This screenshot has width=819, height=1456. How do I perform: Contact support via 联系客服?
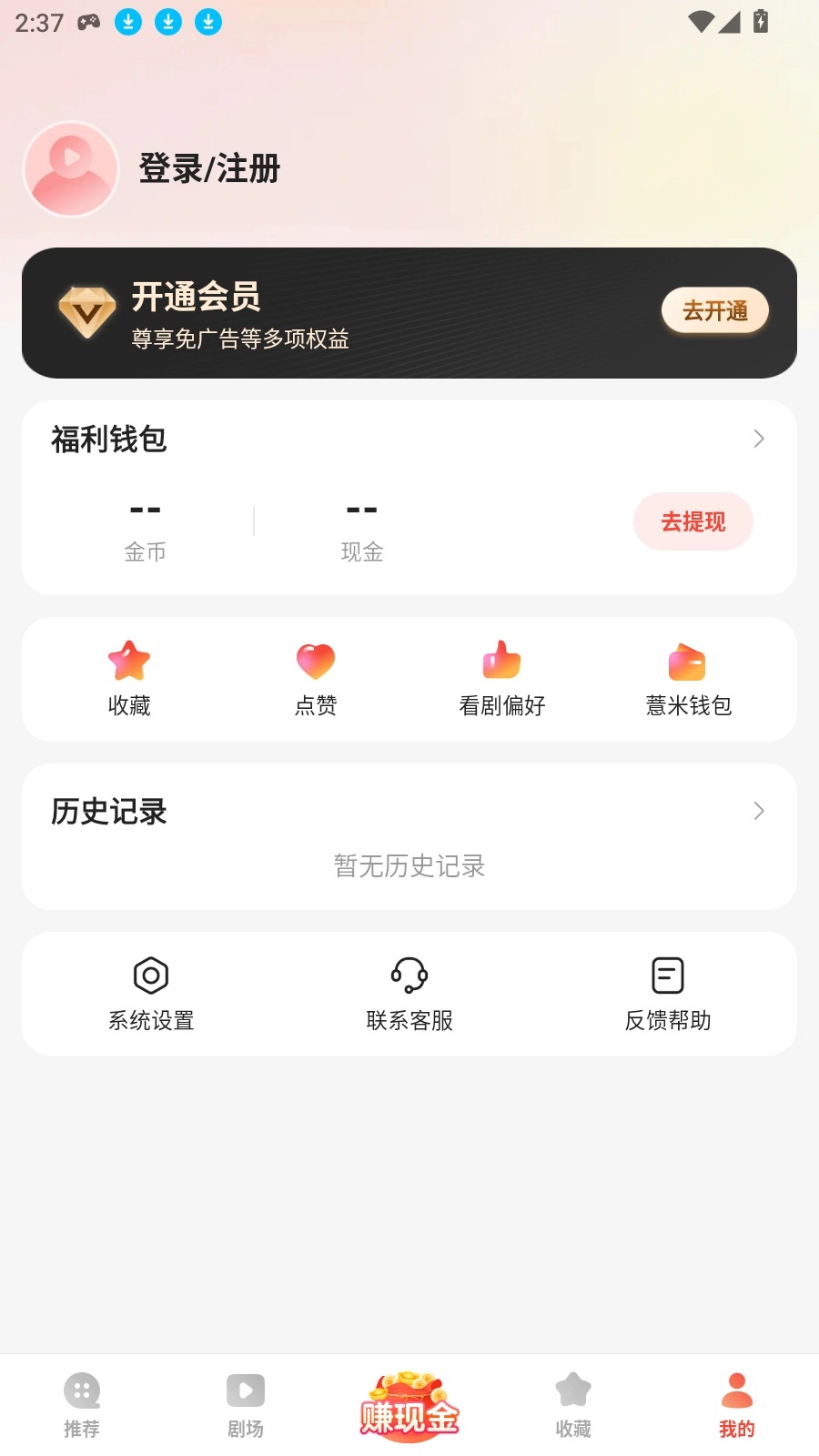[x=409, y=994]
